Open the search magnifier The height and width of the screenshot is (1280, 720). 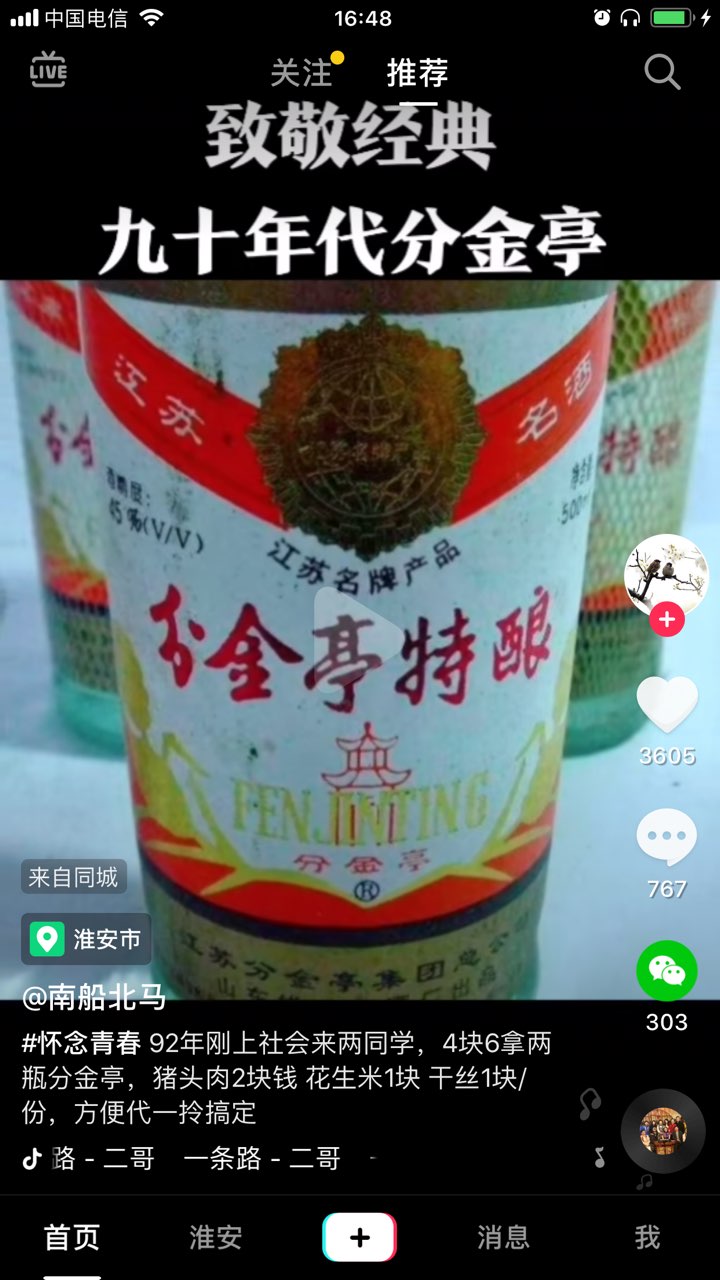662,72
